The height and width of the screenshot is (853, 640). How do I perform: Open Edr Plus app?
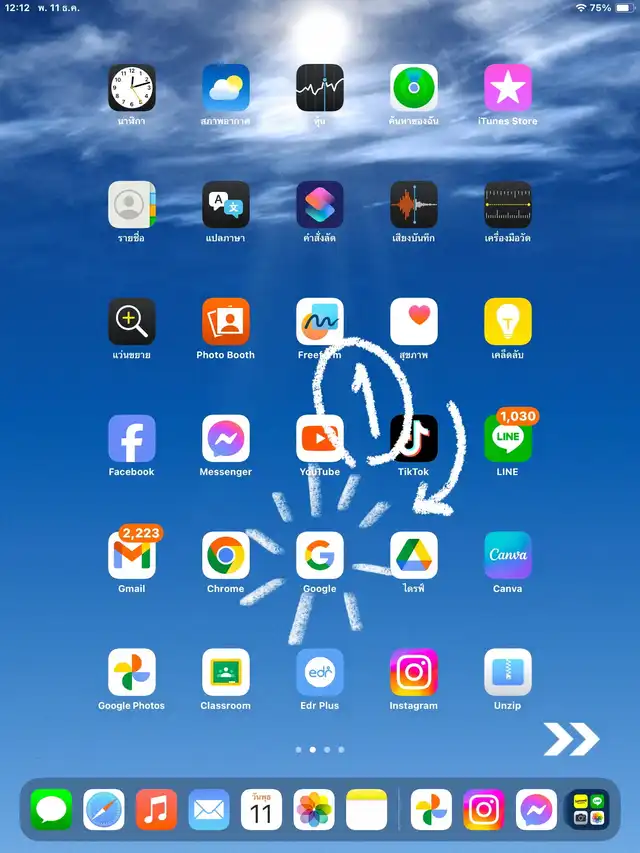[320, 672]
